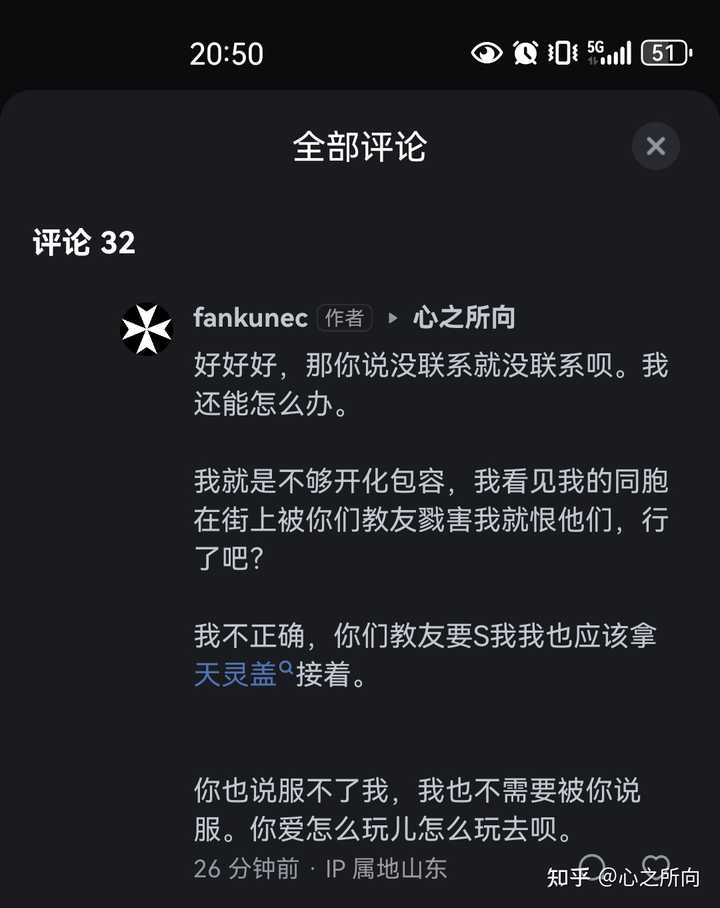The width and height of the screenshot is (720, 908).
Task: Open fankunec's profile avatar
Action: (x=147, y=328)
